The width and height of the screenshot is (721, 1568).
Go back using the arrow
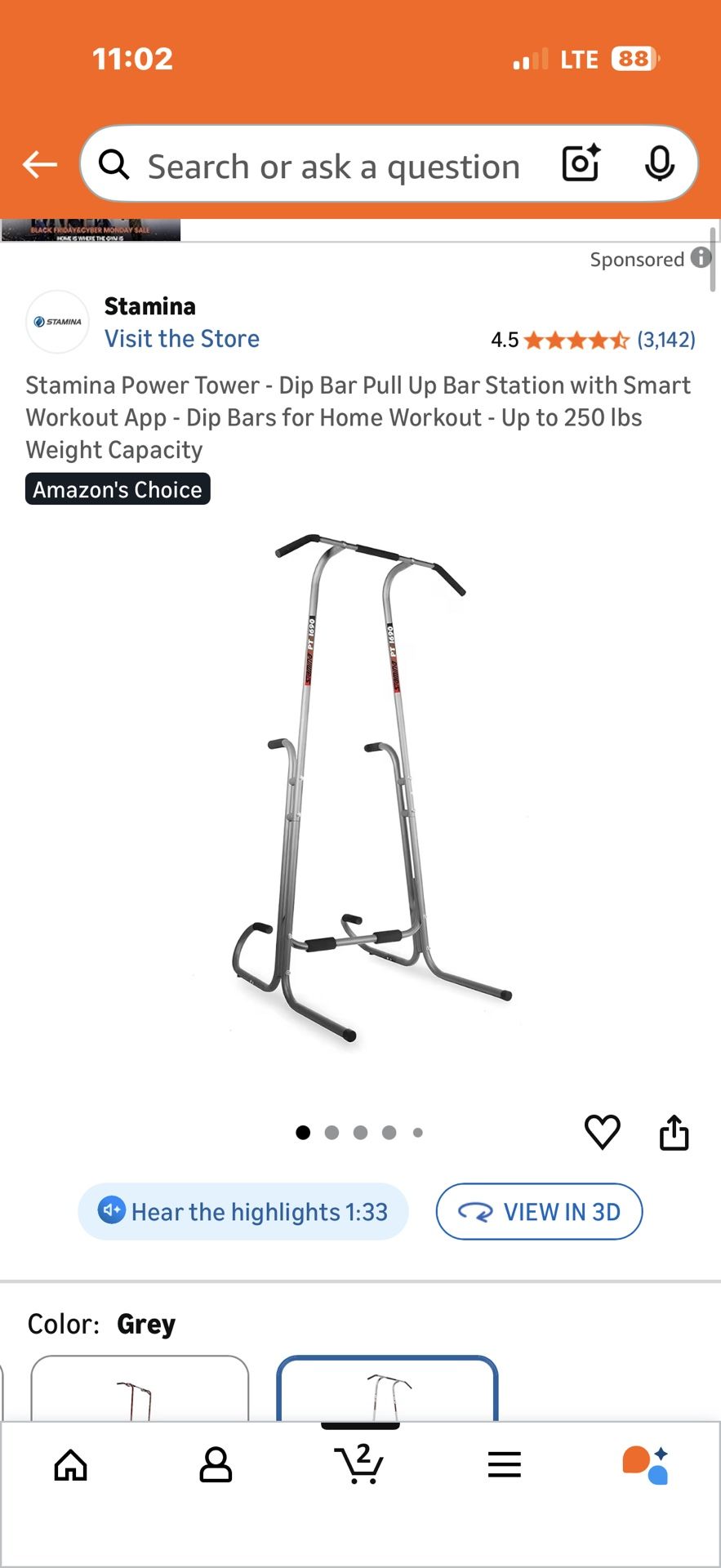pyautogui.click(x=39, y=164)
